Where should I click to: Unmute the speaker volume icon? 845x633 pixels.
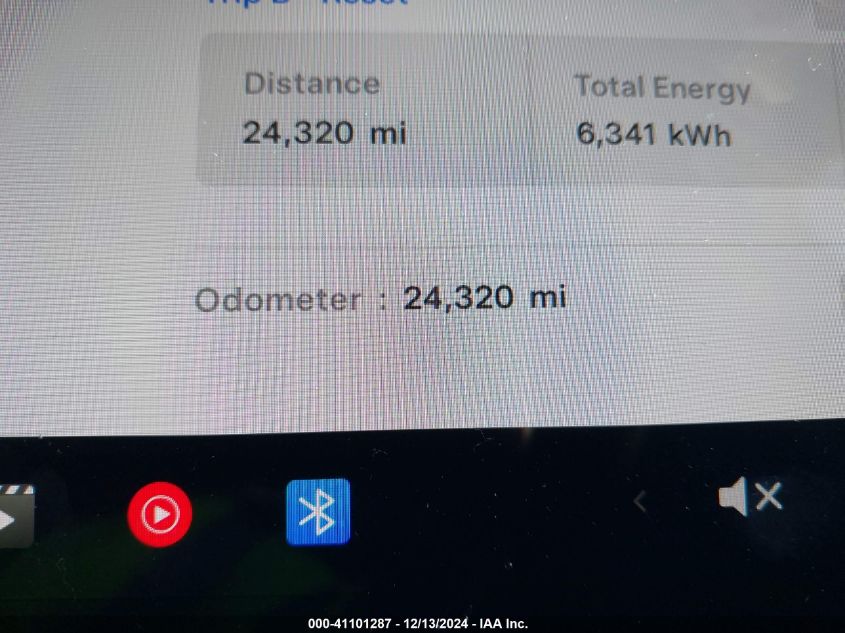[x=749, y=497]
